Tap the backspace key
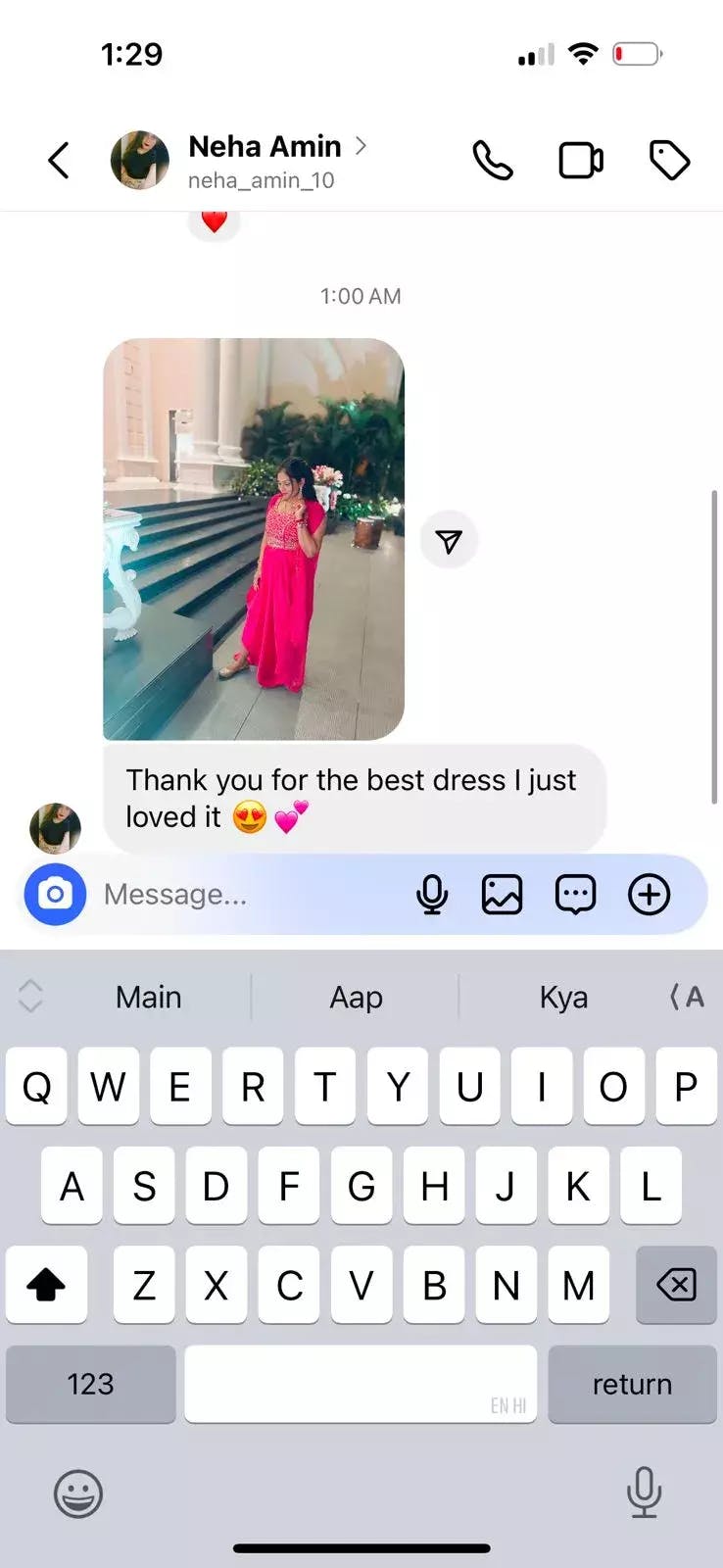 pos(676,1285)
